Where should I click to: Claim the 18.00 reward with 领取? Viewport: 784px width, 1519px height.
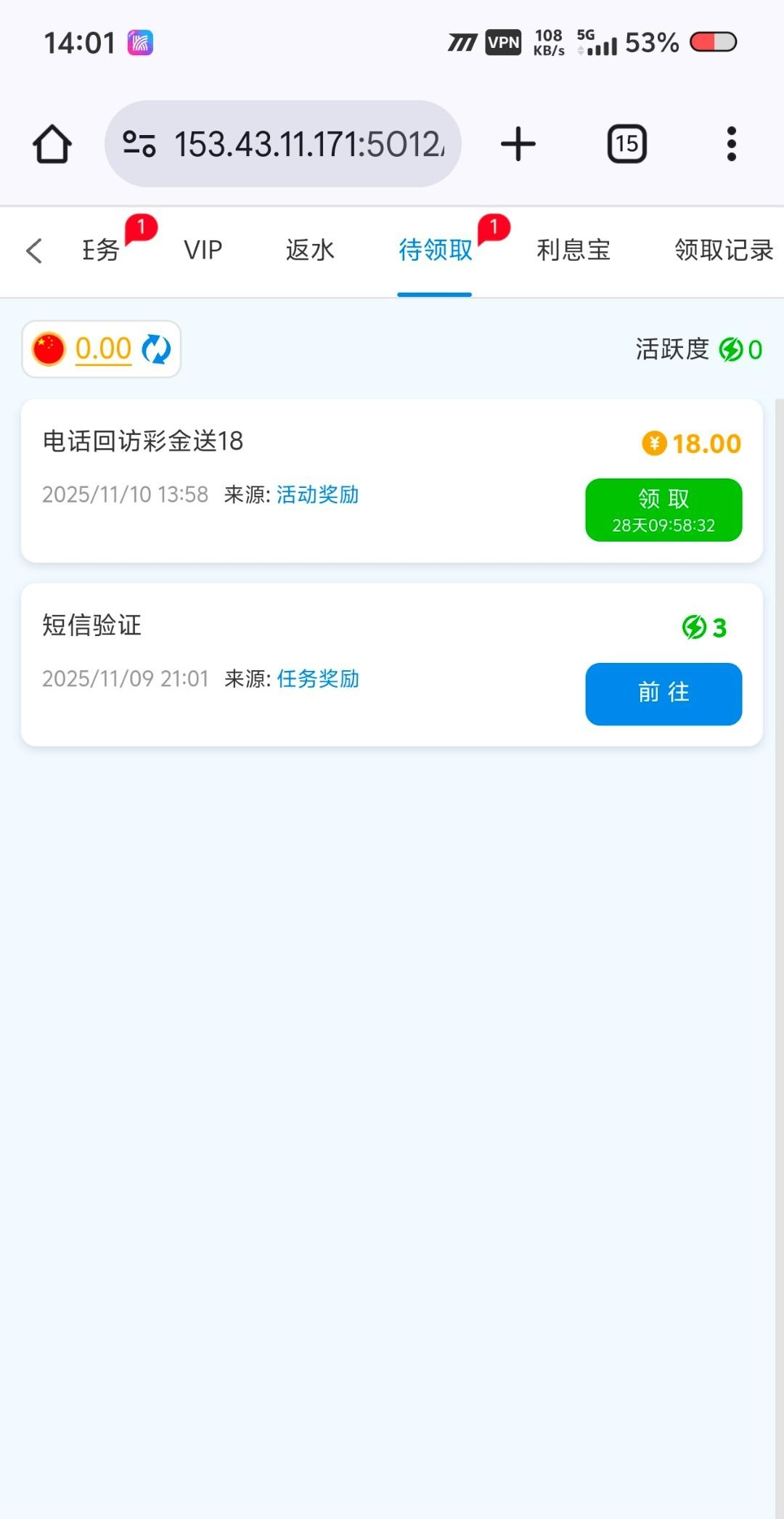(663, 510)
